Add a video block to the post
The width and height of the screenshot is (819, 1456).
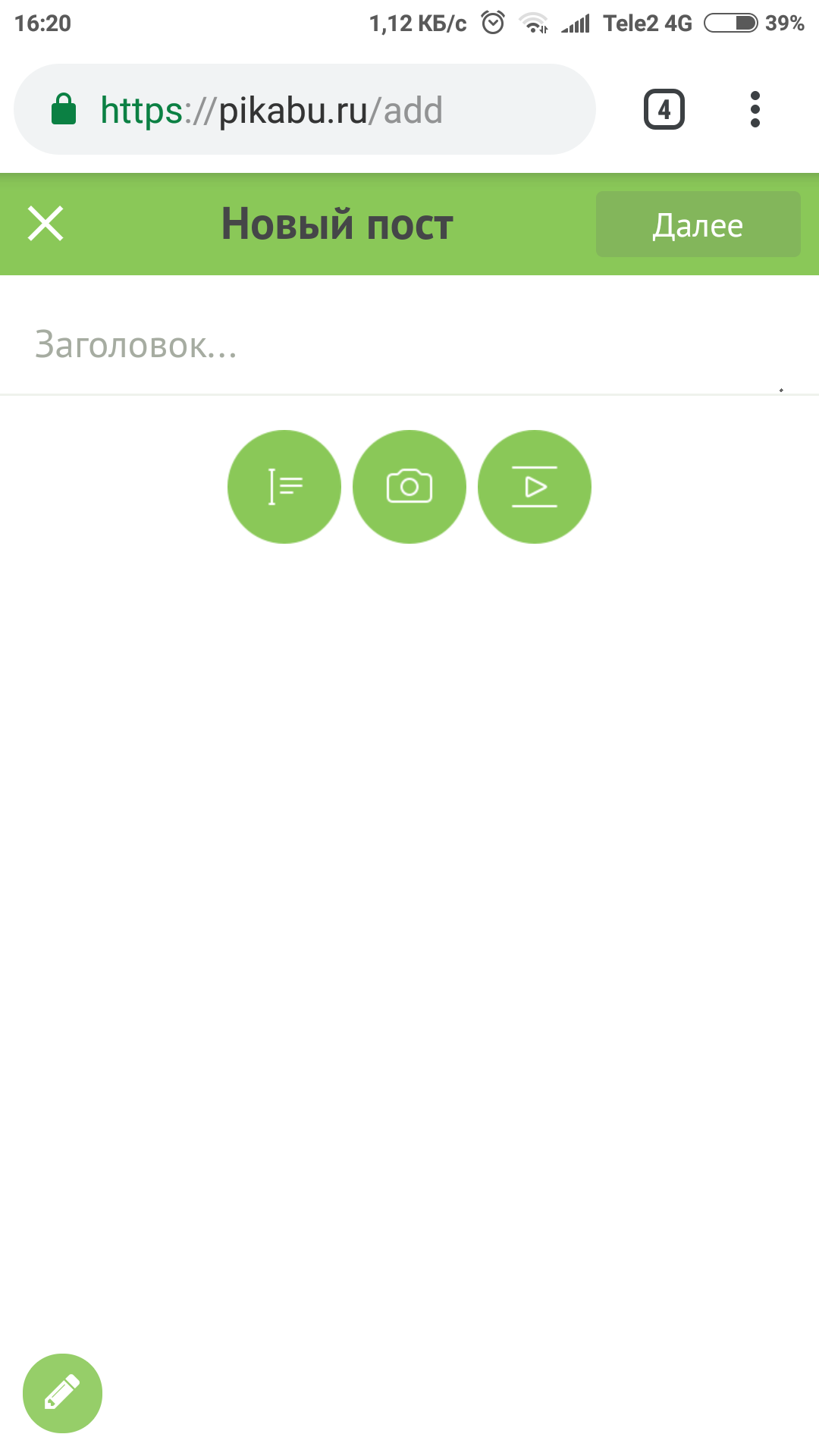(535, 487)
